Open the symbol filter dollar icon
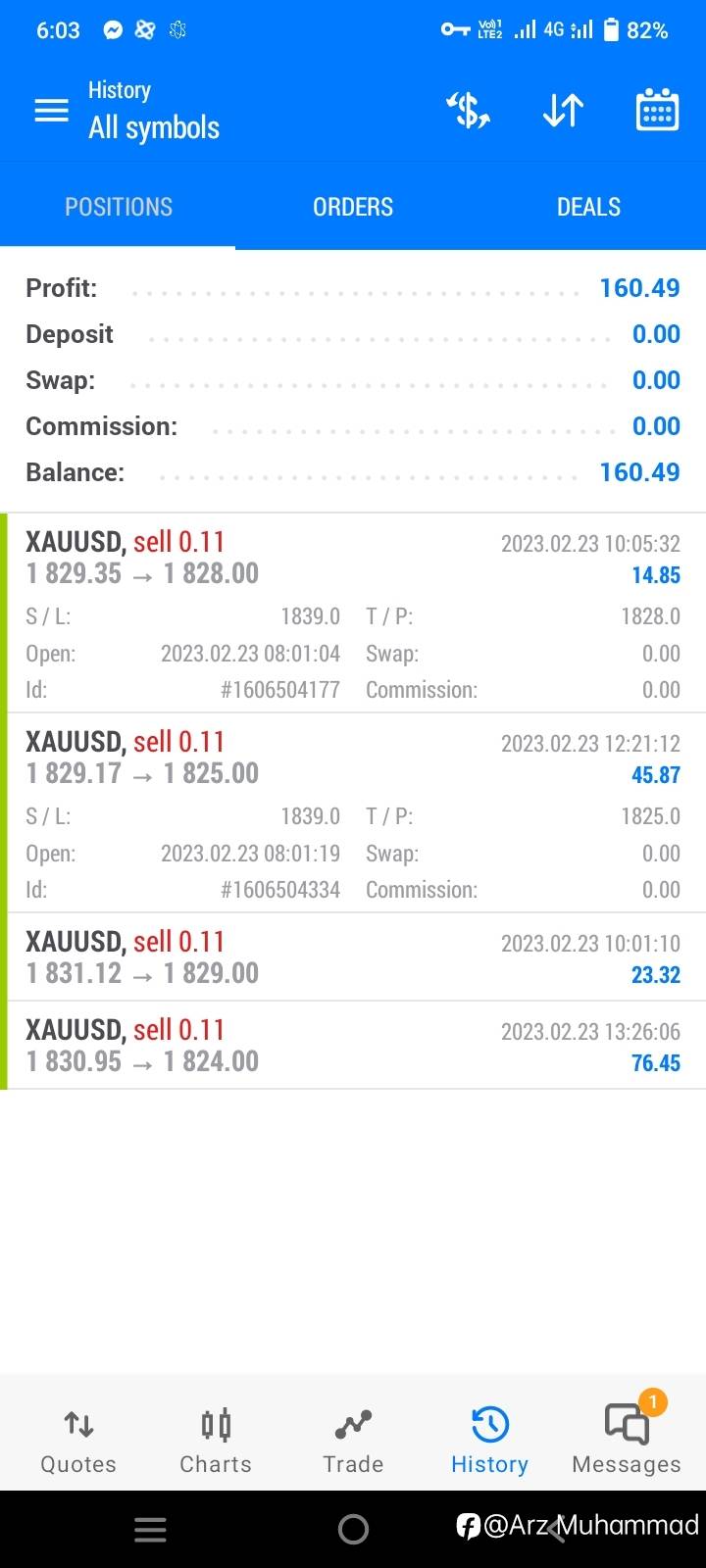This screenshot has height=1568, width=706. (x=468, y=111)
